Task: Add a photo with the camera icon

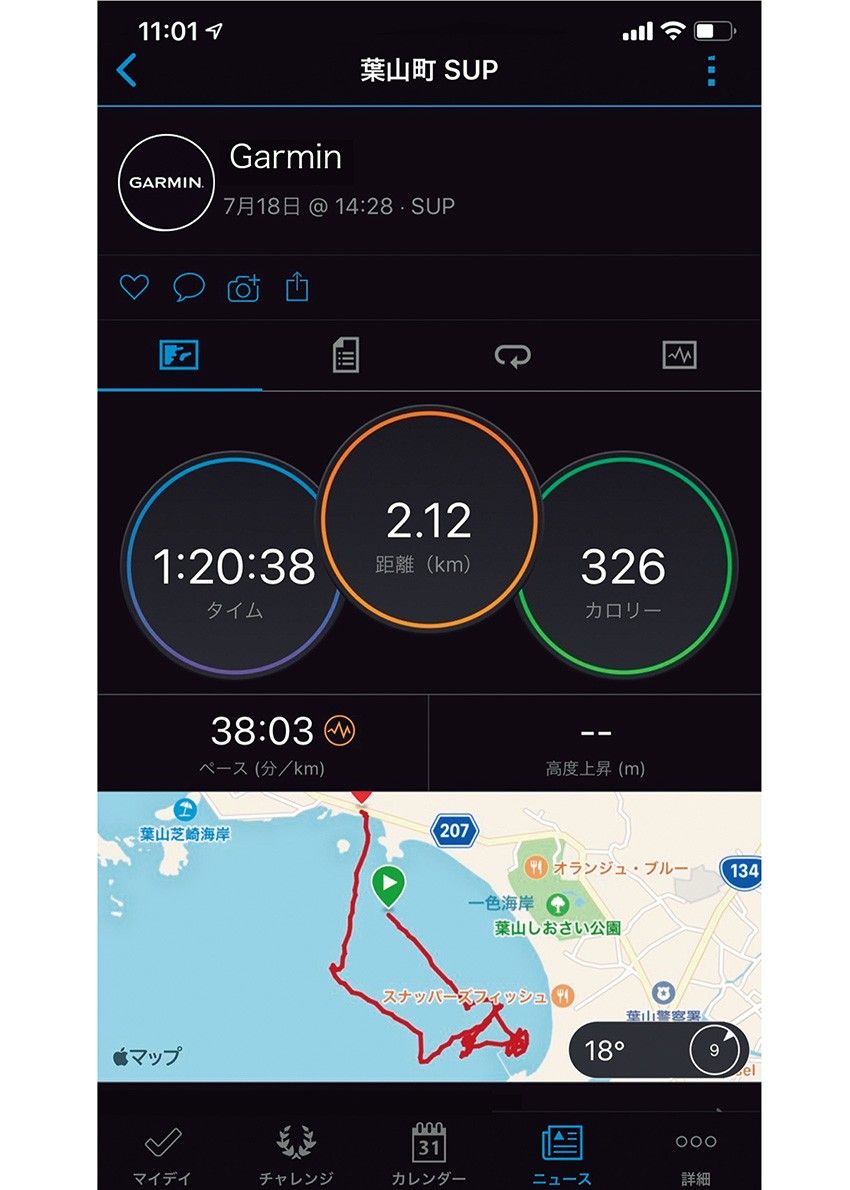Action: click(x=243, y=288)
